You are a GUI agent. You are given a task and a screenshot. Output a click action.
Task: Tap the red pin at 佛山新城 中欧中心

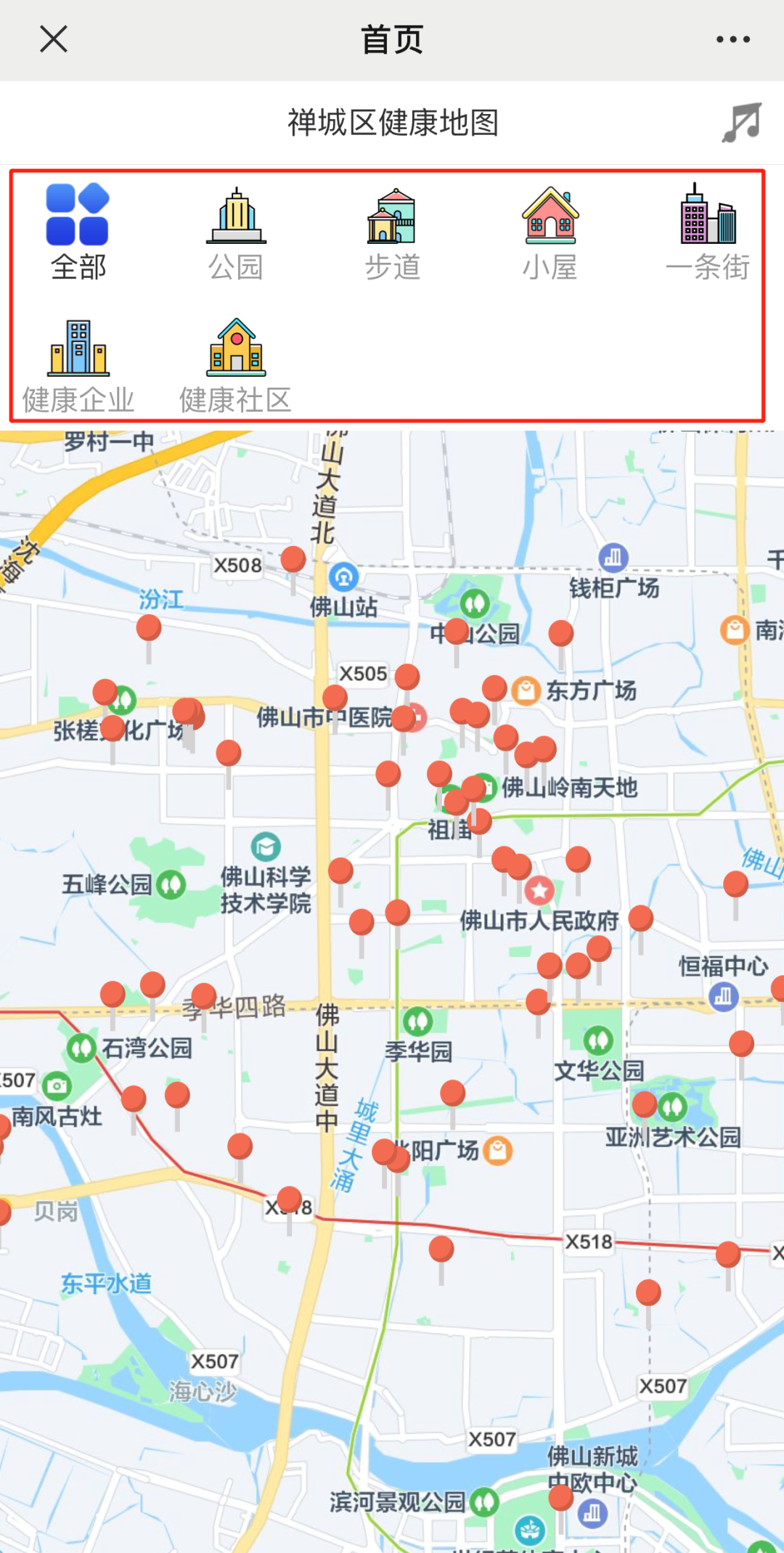(x=560, y=1497)
